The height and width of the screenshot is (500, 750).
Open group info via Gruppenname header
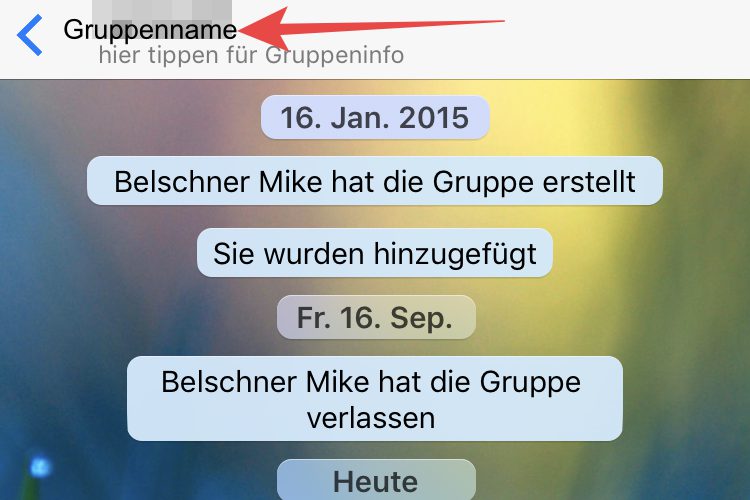[x=150, y=31]
